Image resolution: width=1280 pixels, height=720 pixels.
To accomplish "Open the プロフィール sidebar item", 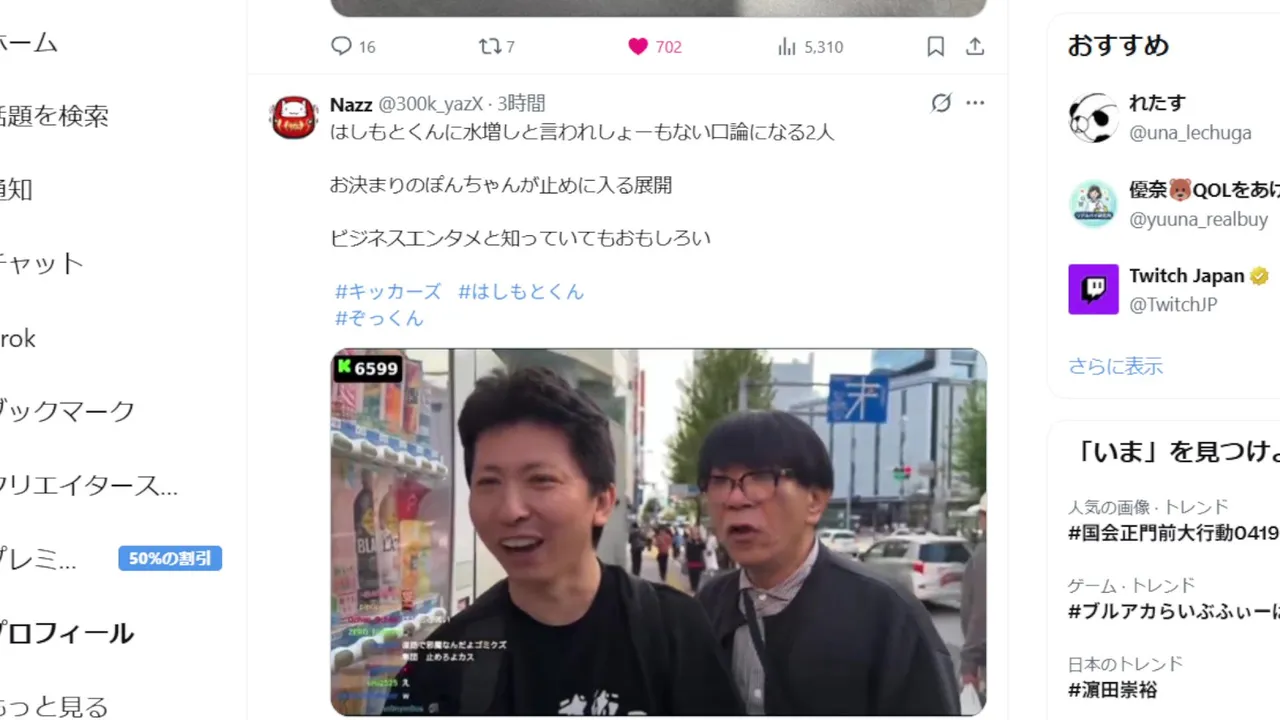I will click(x=66, y=633).
